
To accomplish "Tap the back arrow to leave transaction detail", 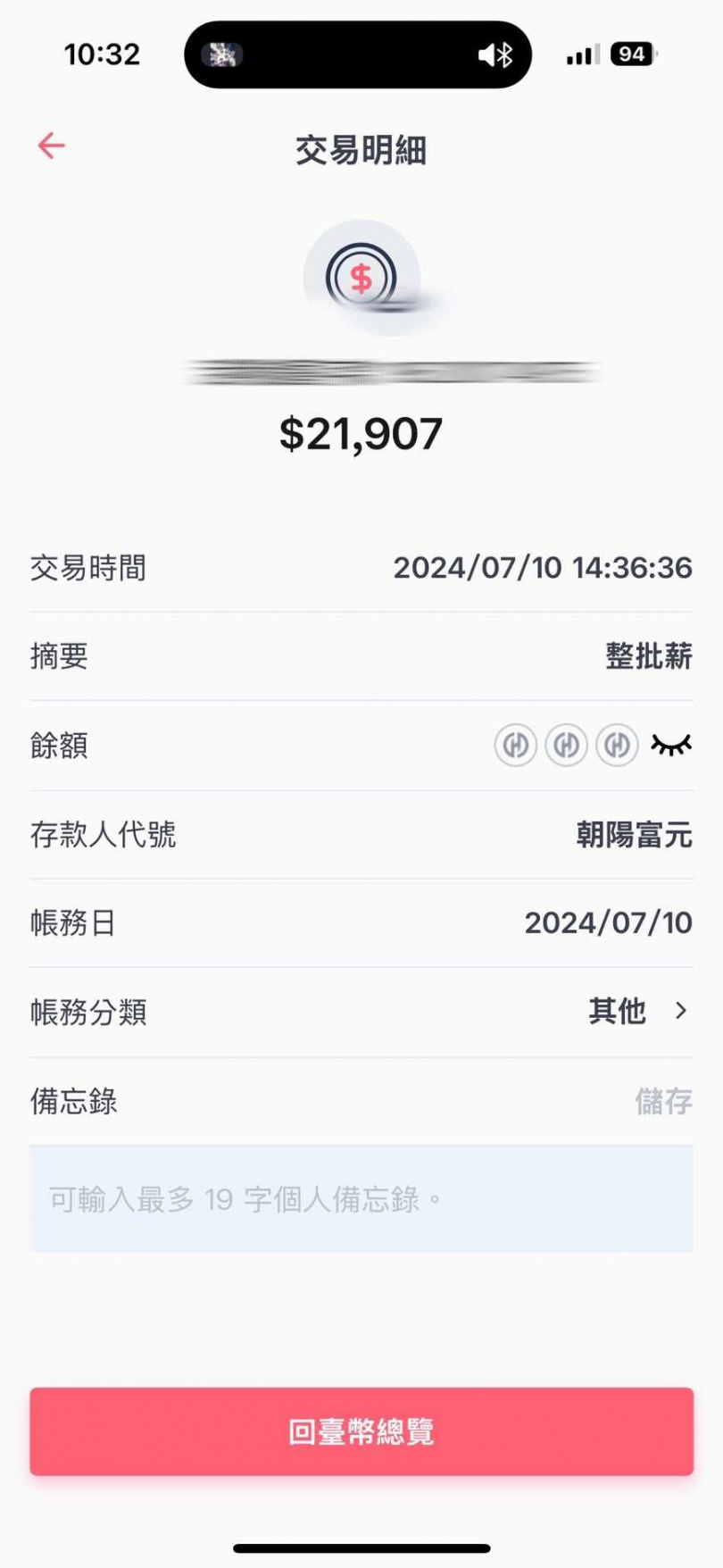I will click(52, 145).
